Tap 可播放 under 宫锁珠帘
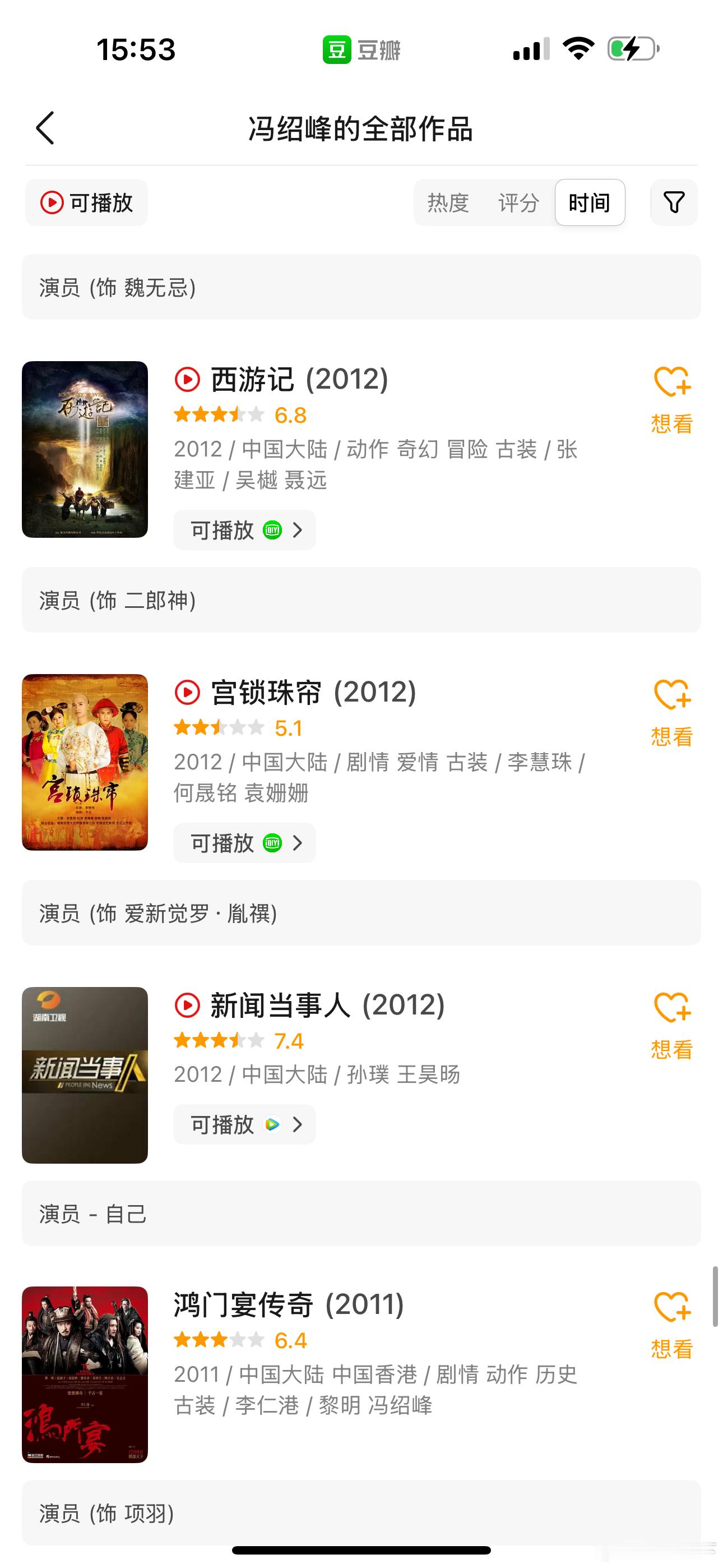 click(244, 843)
